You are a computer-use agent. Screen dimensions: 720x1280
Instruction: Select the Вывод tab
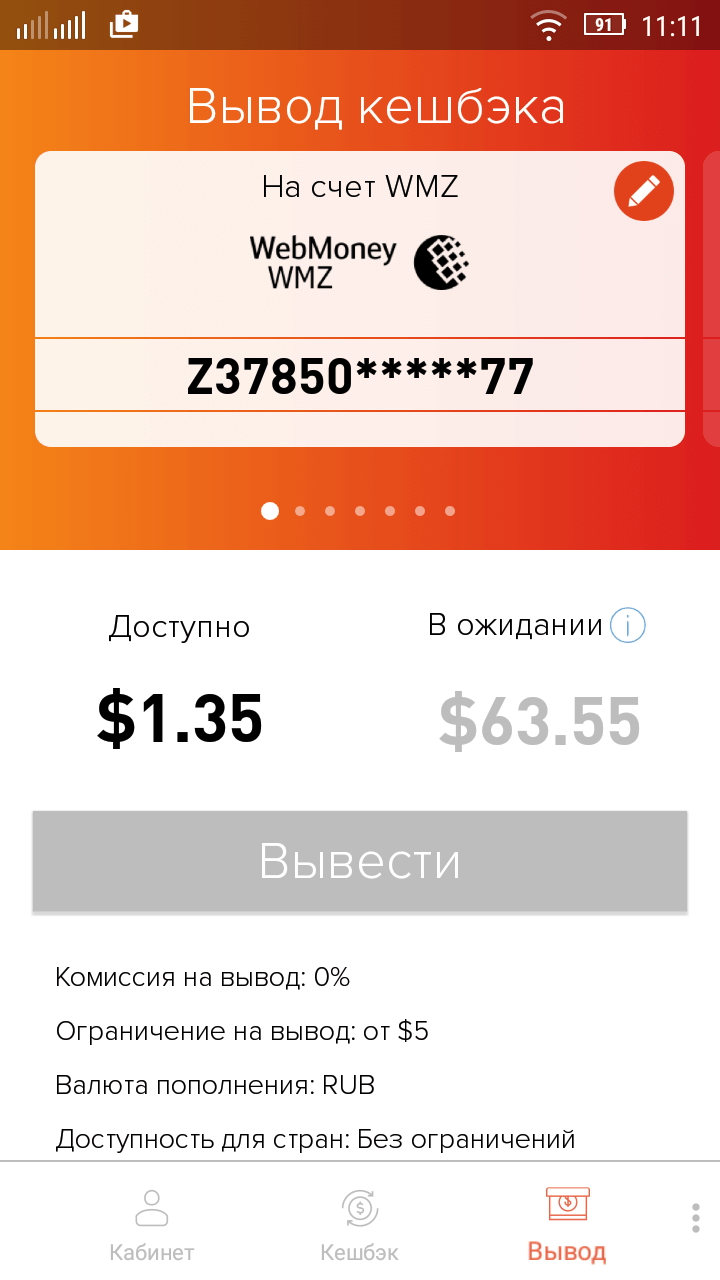(x=567, y=1223)
